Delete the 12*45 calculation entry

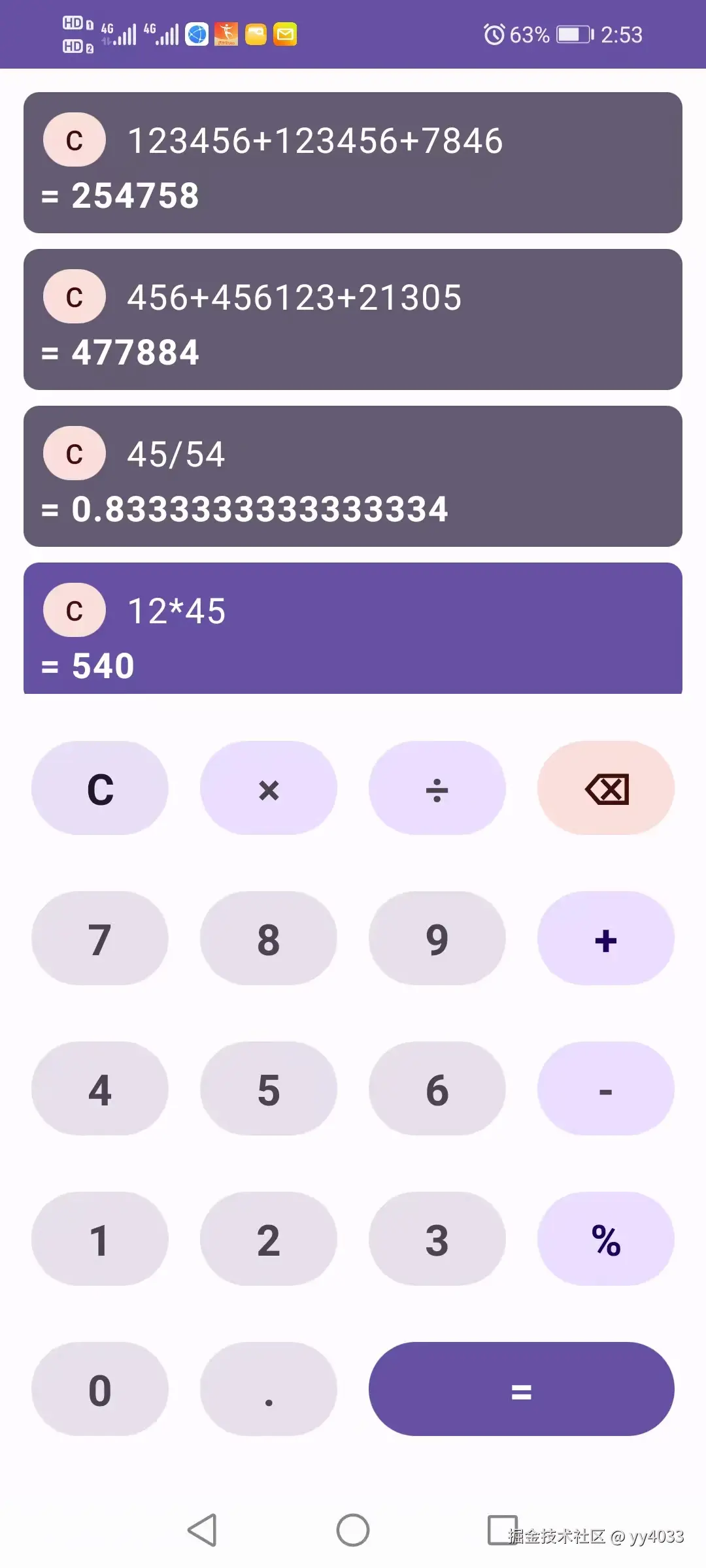click(x=75, y=610)
